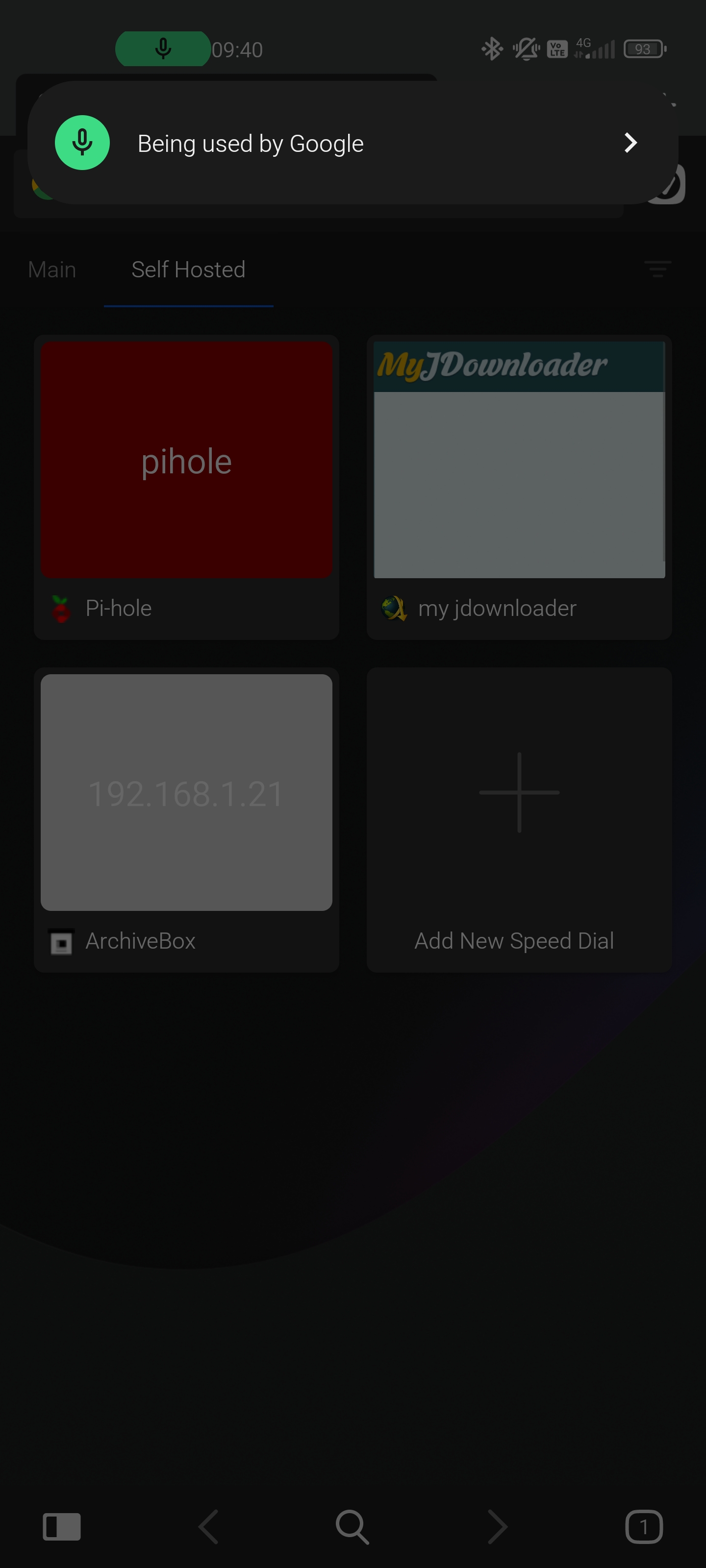Tap the search icon in bottom toolbar
This screenshot has width=706, height=1568.
(x=353, y=1527)
